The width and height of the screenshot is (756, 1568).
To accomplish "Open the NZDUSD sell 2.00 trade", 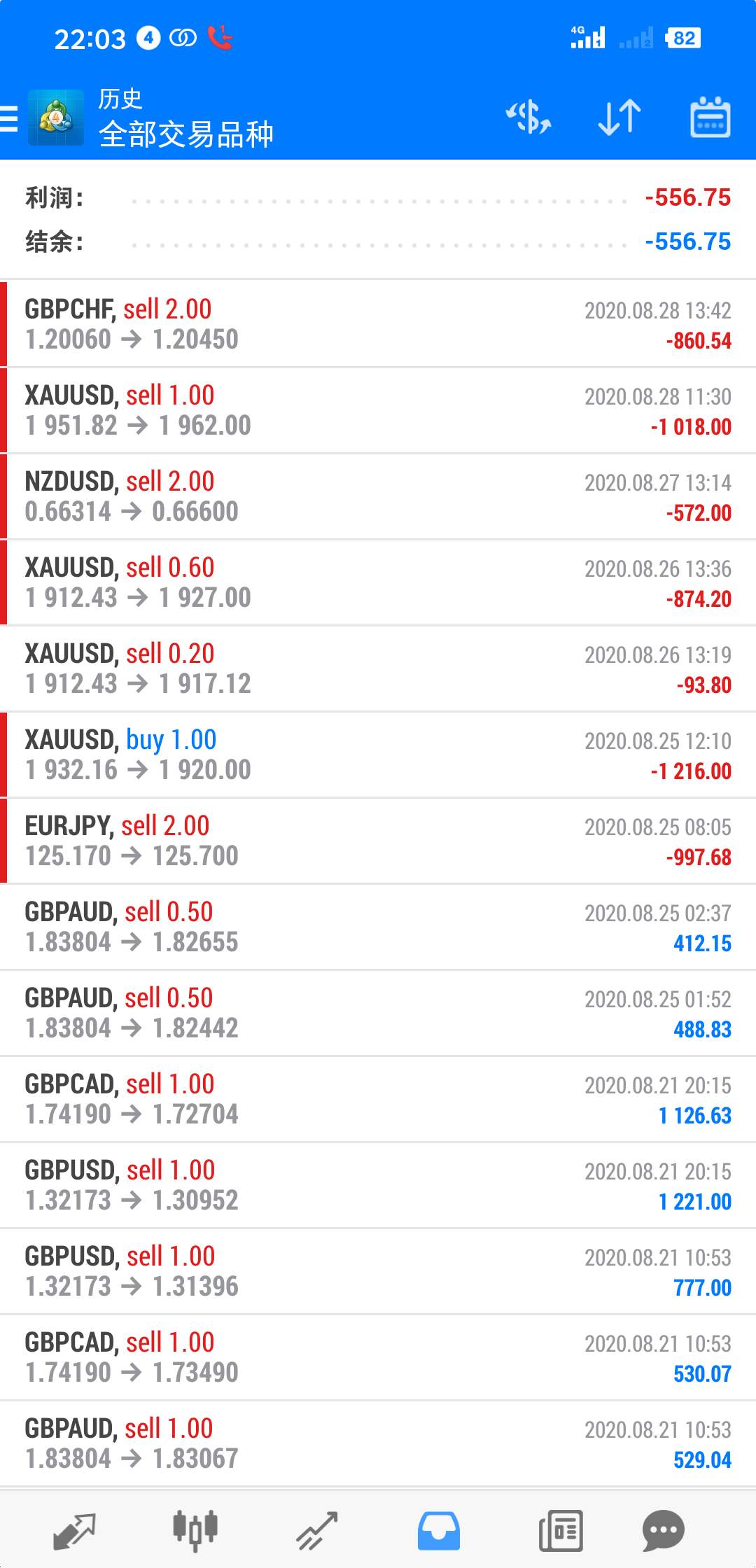I will pyautogui.click(x=378, y=496).
